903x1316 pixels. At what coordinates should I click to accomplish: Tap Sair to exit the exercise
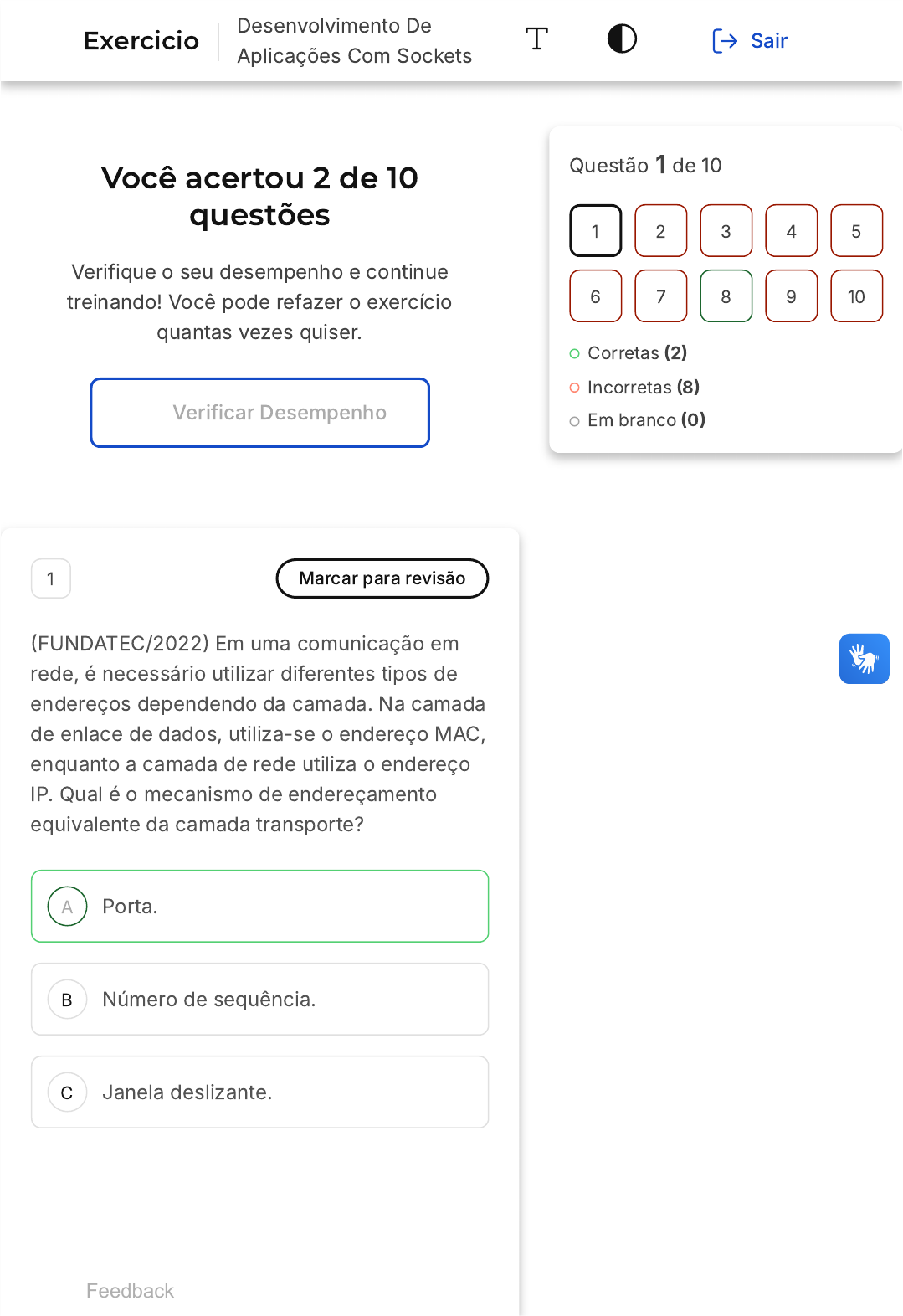click(x=749, y=40)
